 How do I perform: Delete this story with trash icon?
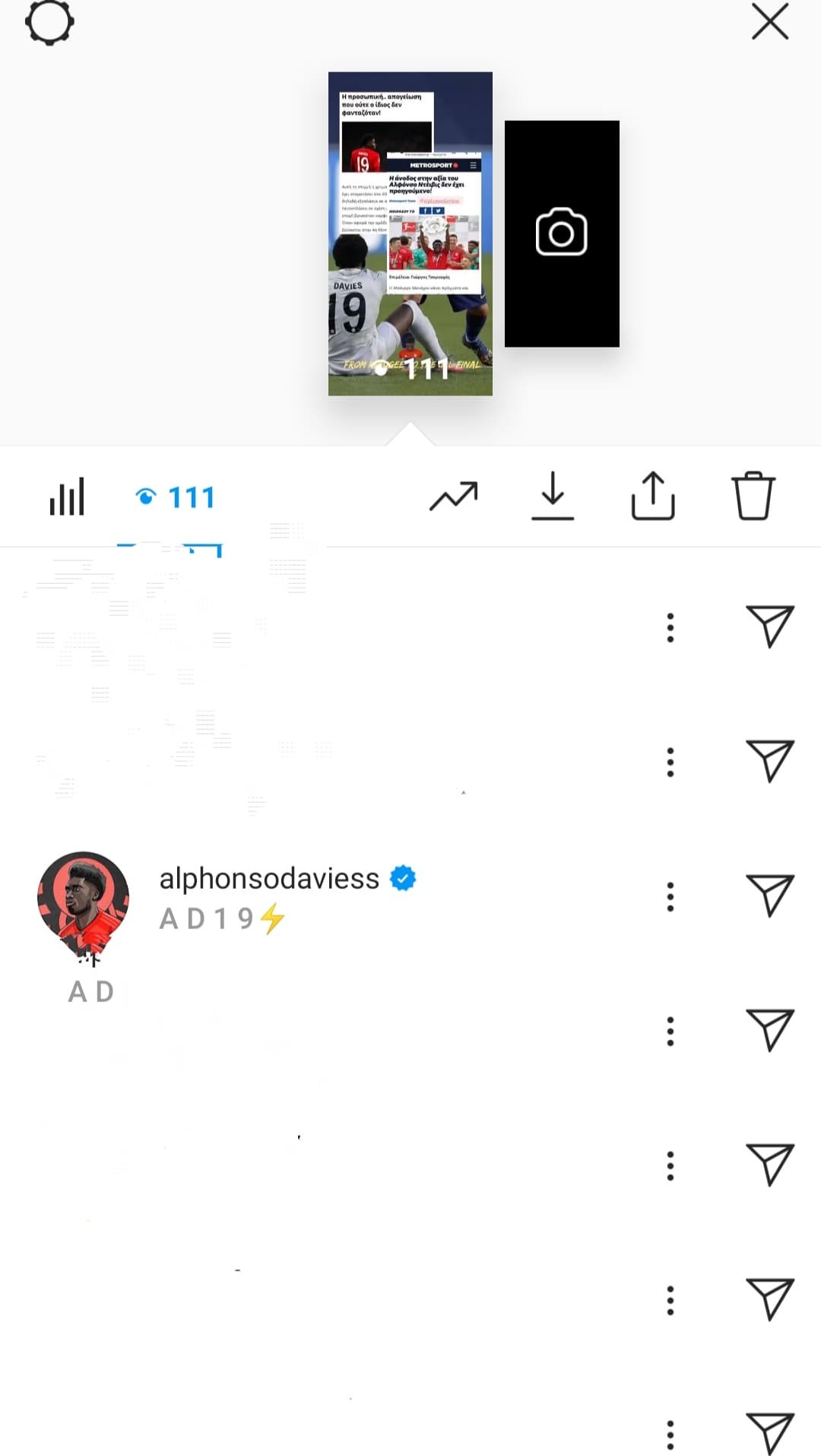(753, 496)
